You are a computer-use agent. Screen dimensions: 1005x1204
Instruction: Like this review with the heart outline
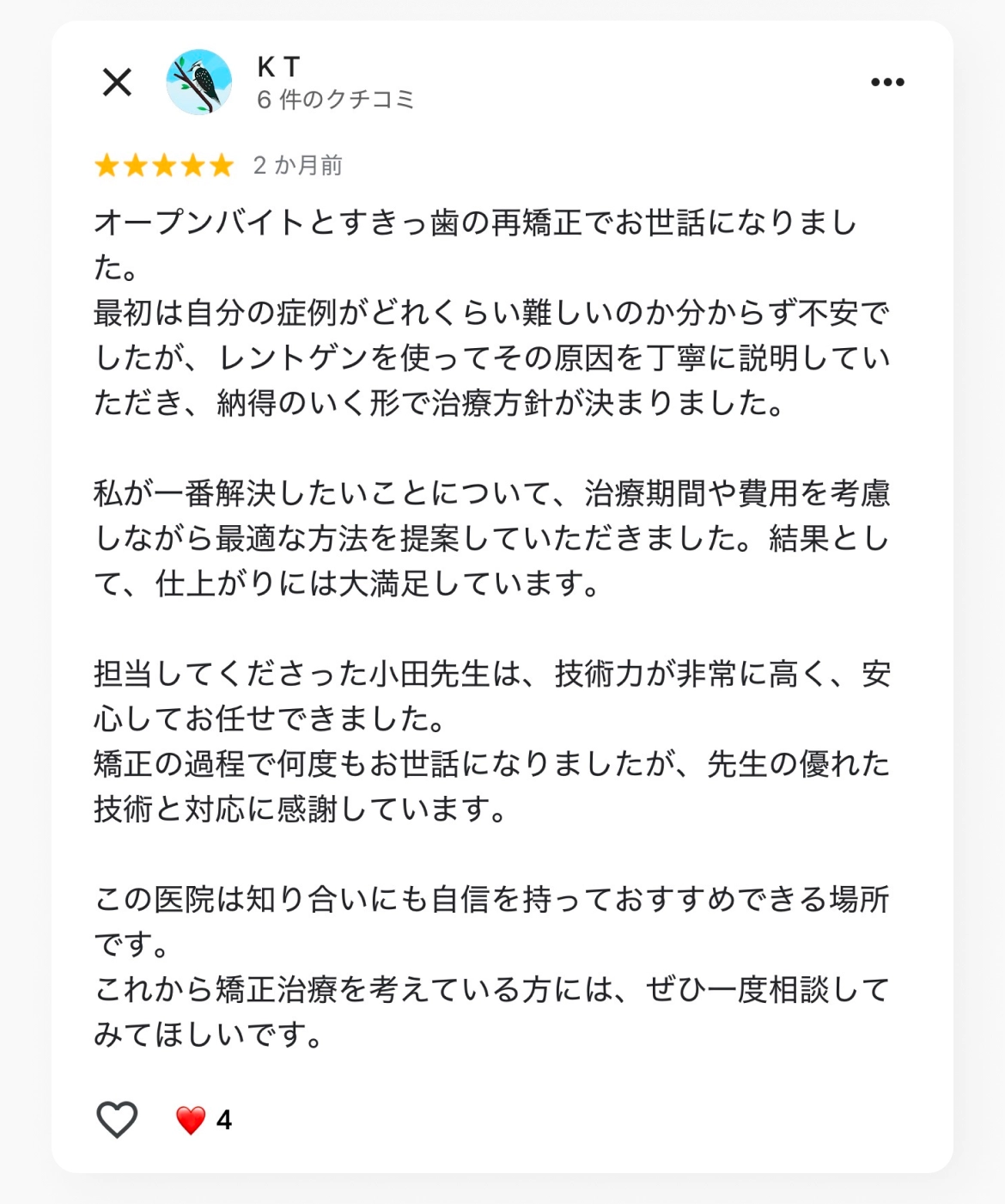117,1119
